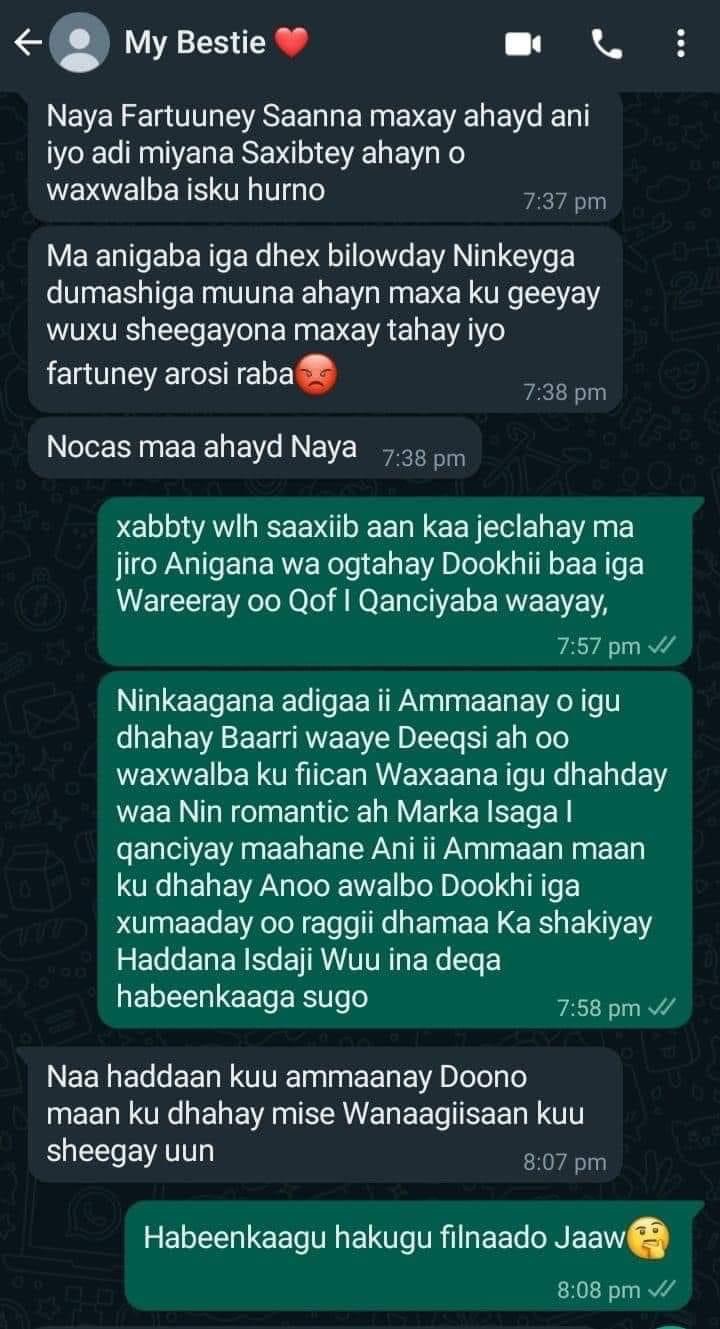Go back to the chats list
This screenshot has height=1329, width=720.
[x=28, y=44]
